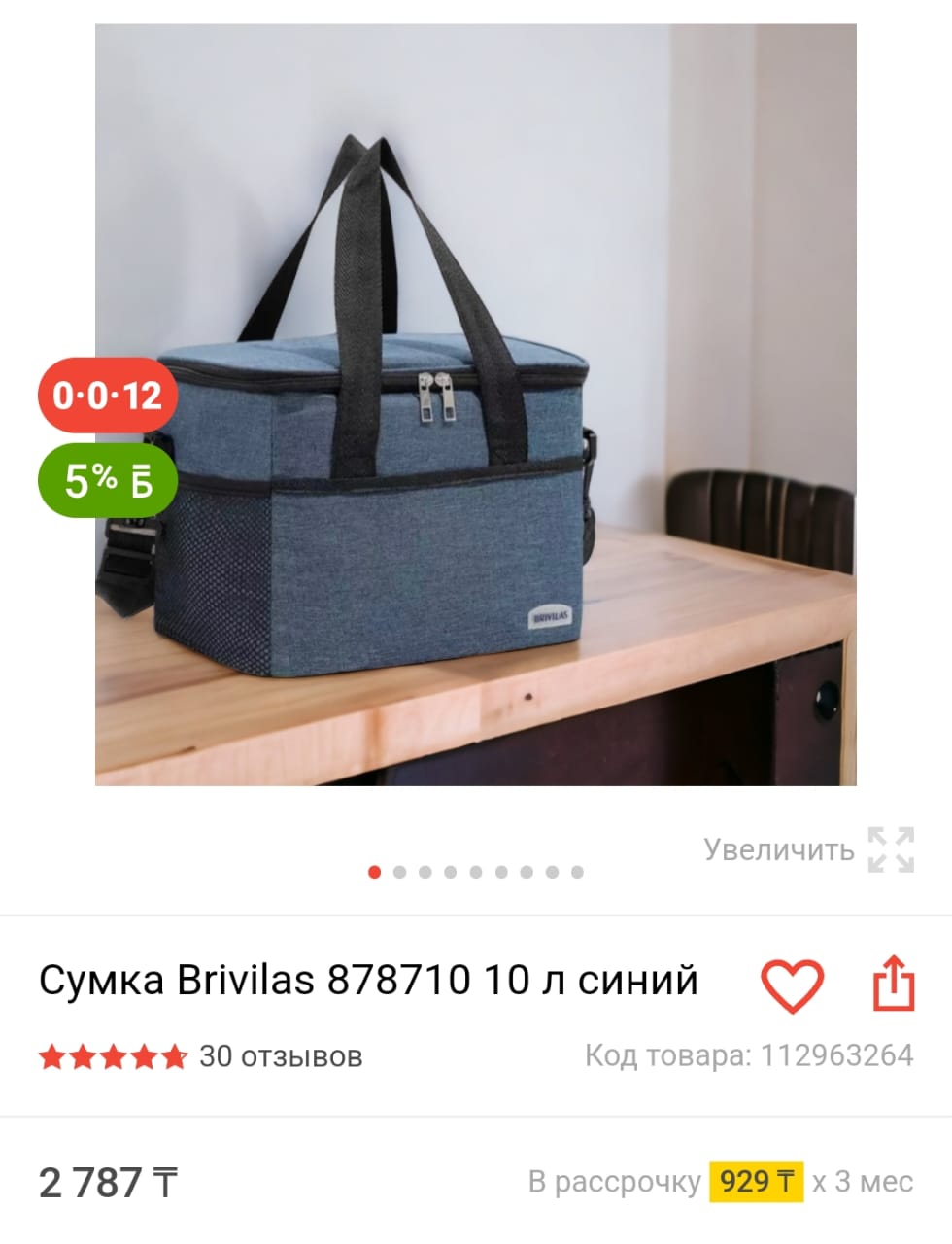Tap Увеличить to enlarge the photo
The image size is (952, 1244).
(x=808, y=849)
